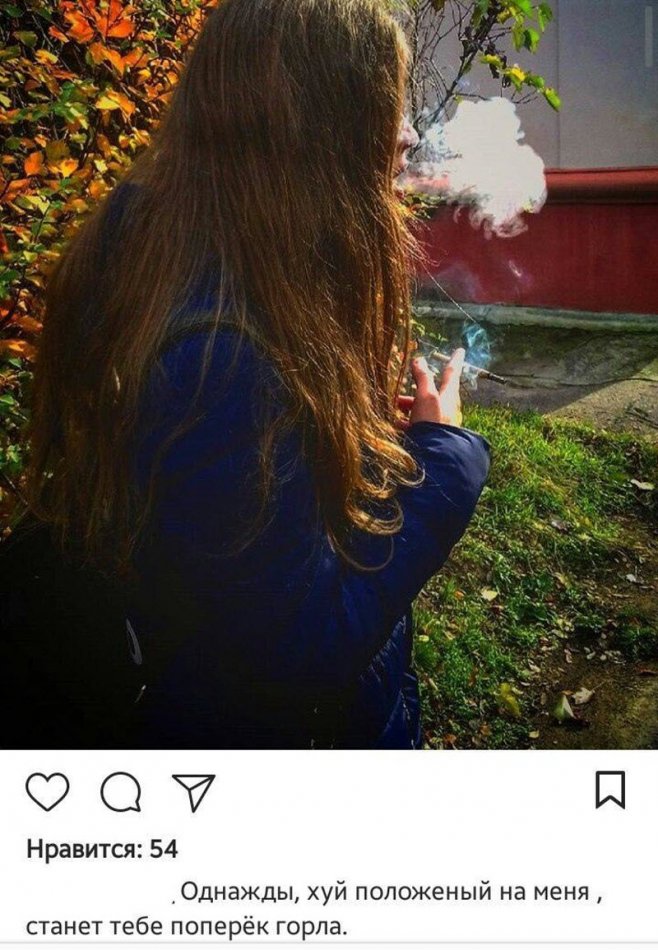View the list of 54 likes
This screenshot has width=658, height=950.
[x=101, y=850]
